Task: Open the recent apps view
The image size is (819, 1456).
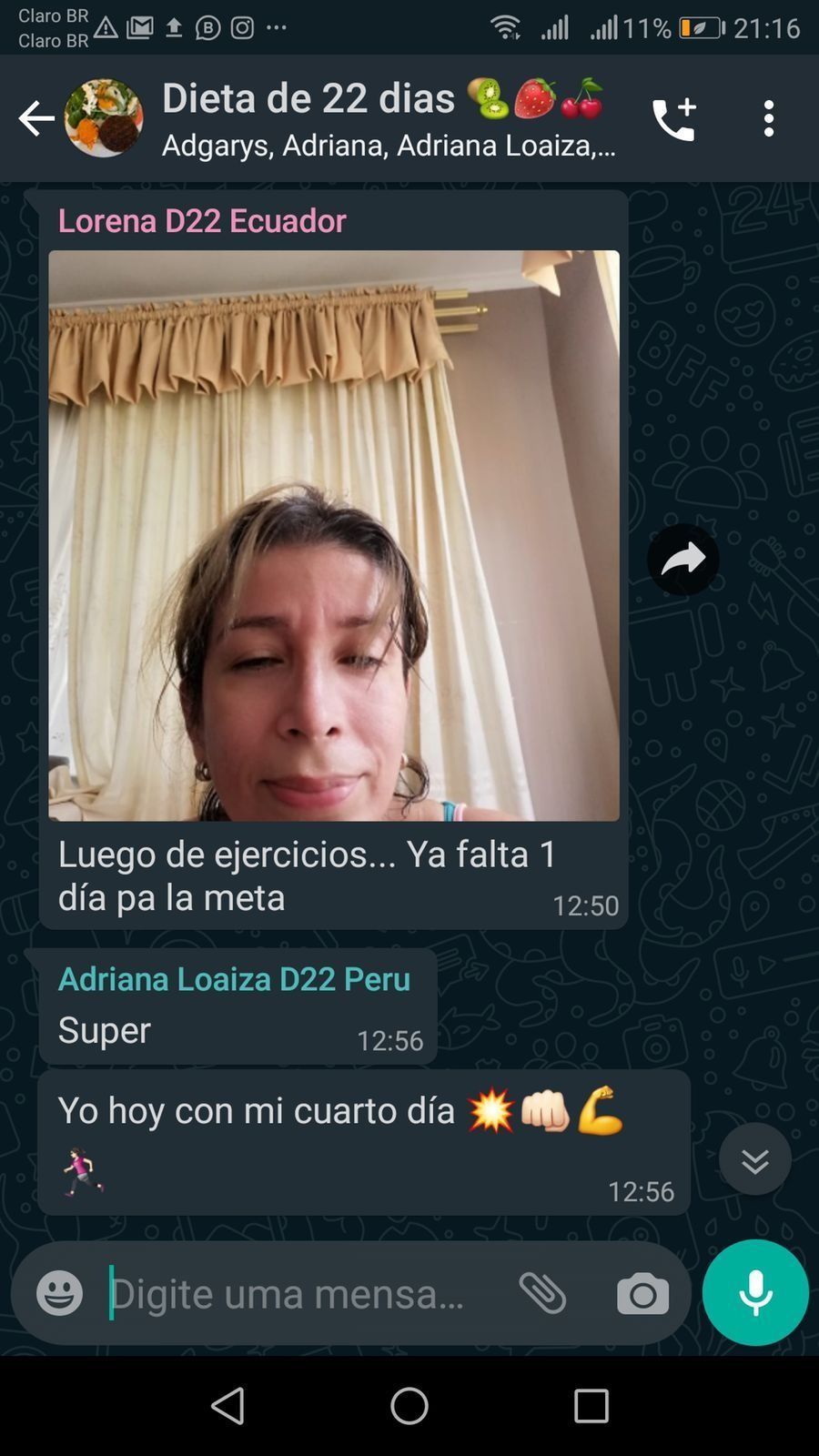Action: point(591,1406)
